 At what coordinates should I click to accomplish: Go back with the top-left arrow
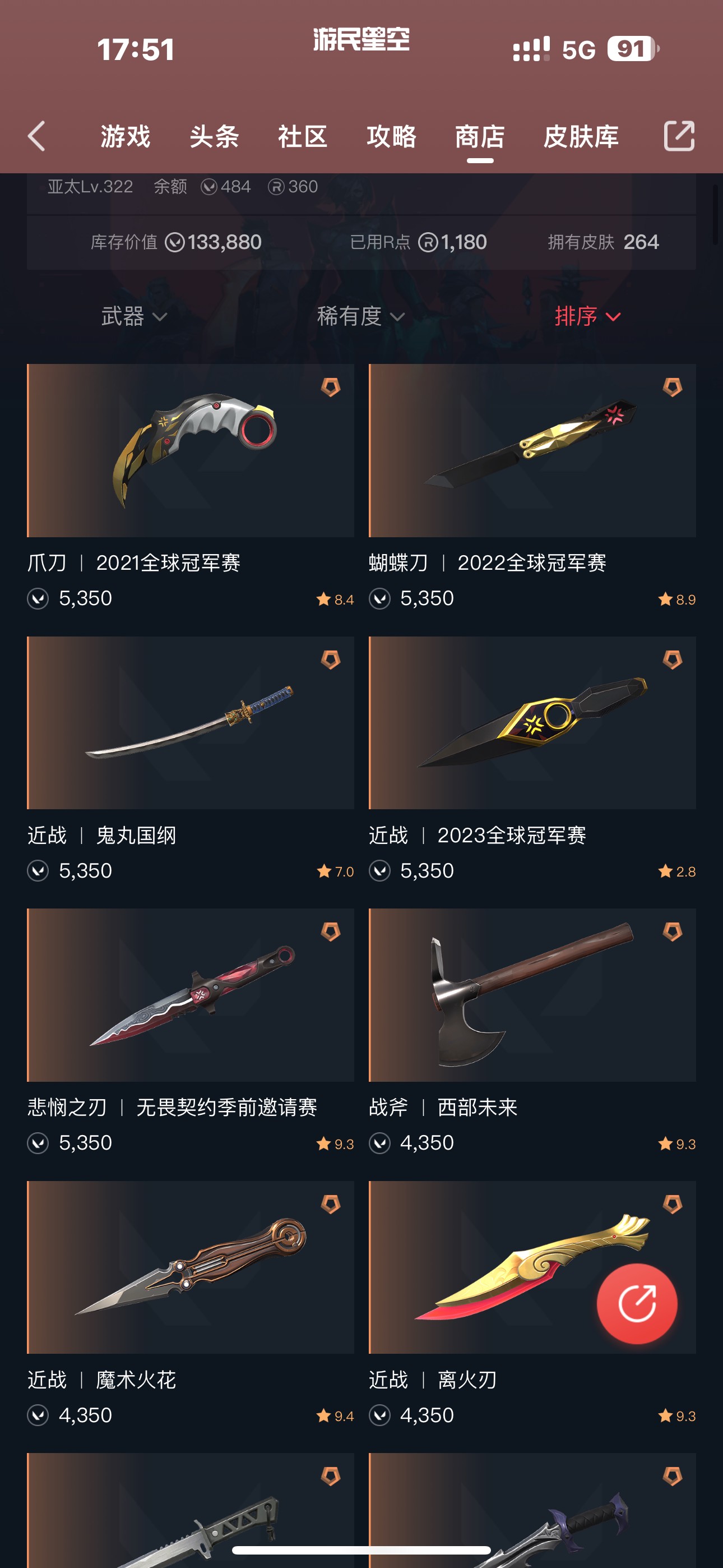point(37,136)
